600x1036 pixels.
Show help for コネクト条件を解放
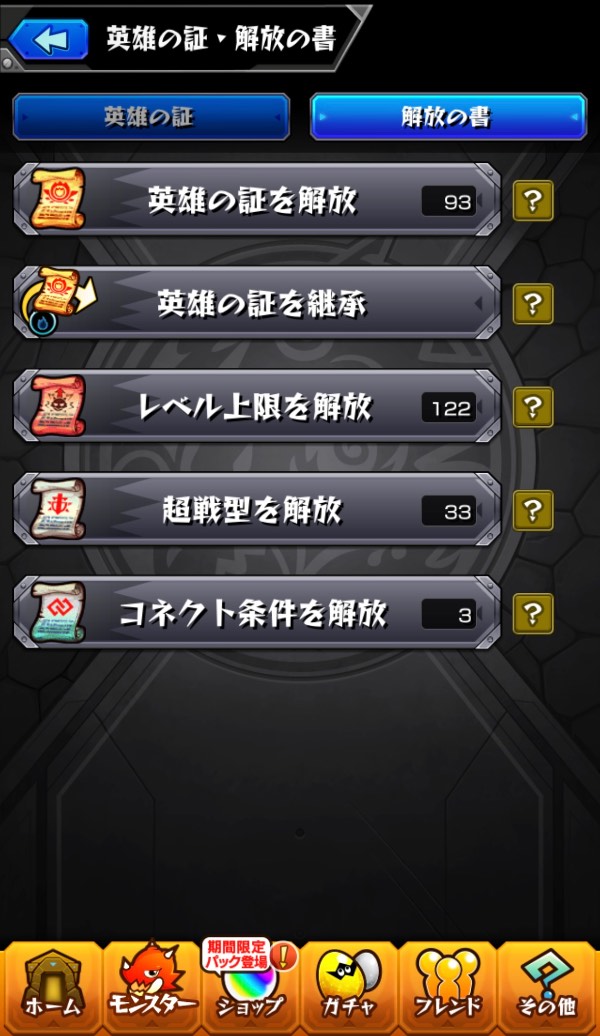pos(533,613)
